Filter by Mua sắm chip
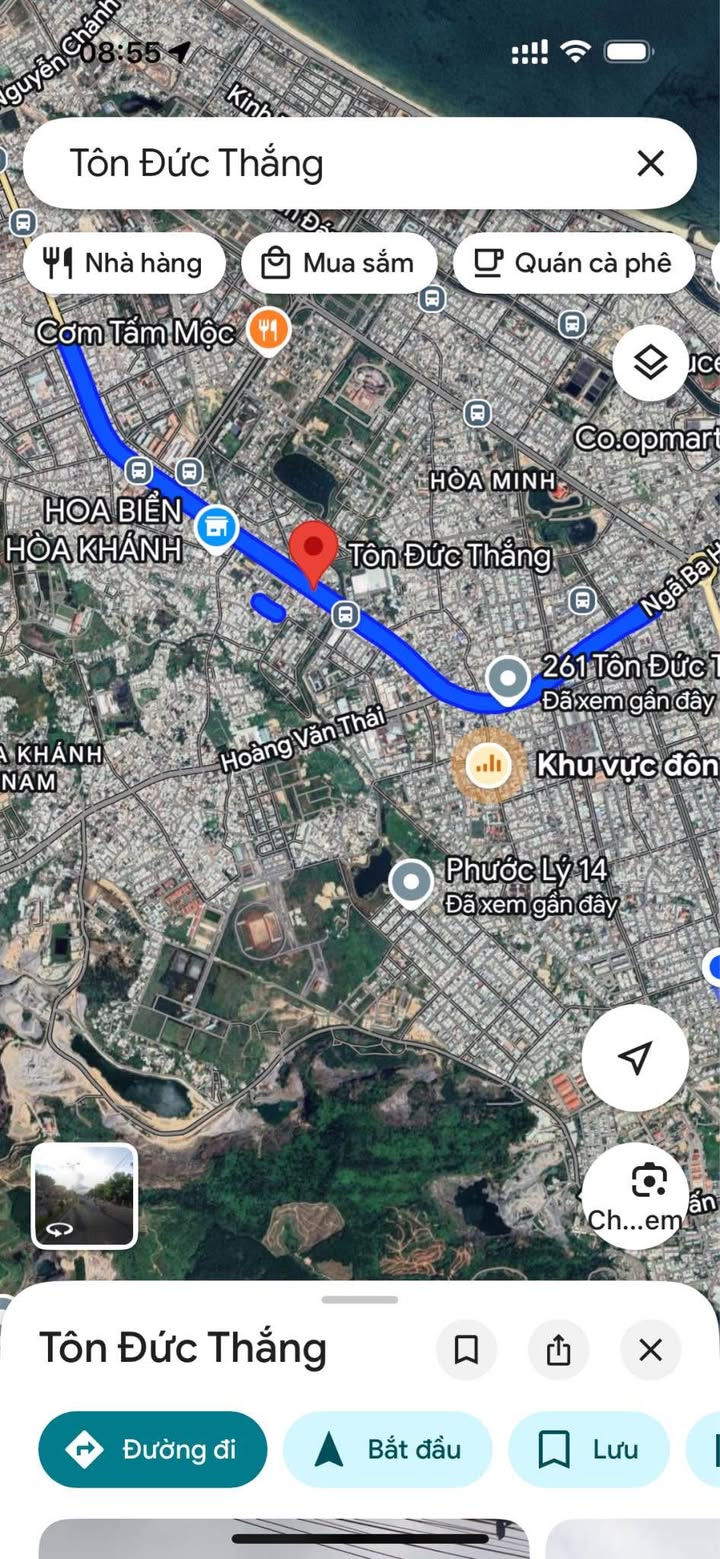This screenshot has width=720, height=1559. [339, 263]
